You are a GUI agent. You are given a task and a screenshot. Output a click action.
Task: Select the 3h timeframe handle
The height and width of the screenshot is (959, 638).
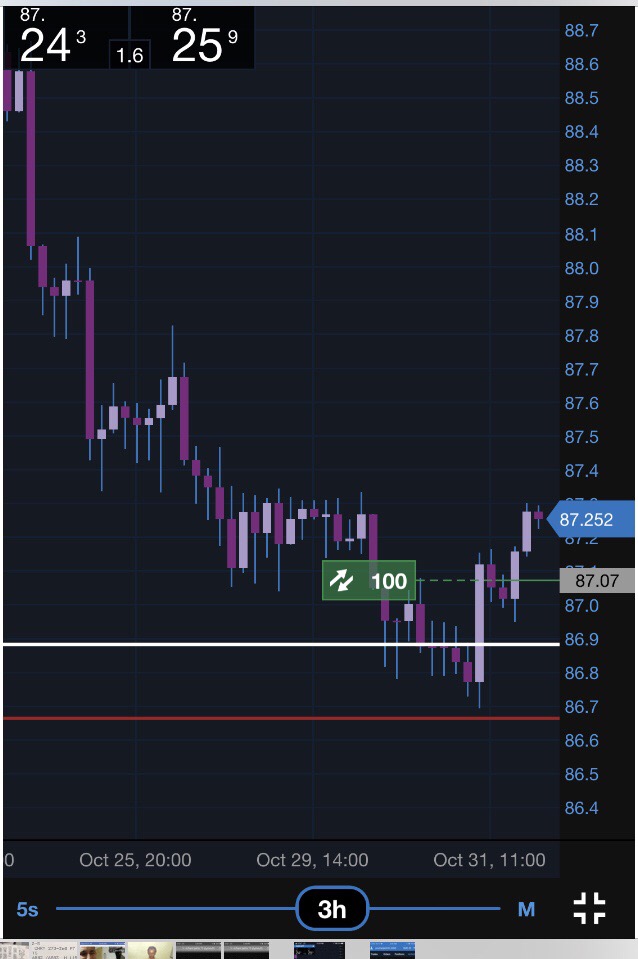tap(332, 909)
